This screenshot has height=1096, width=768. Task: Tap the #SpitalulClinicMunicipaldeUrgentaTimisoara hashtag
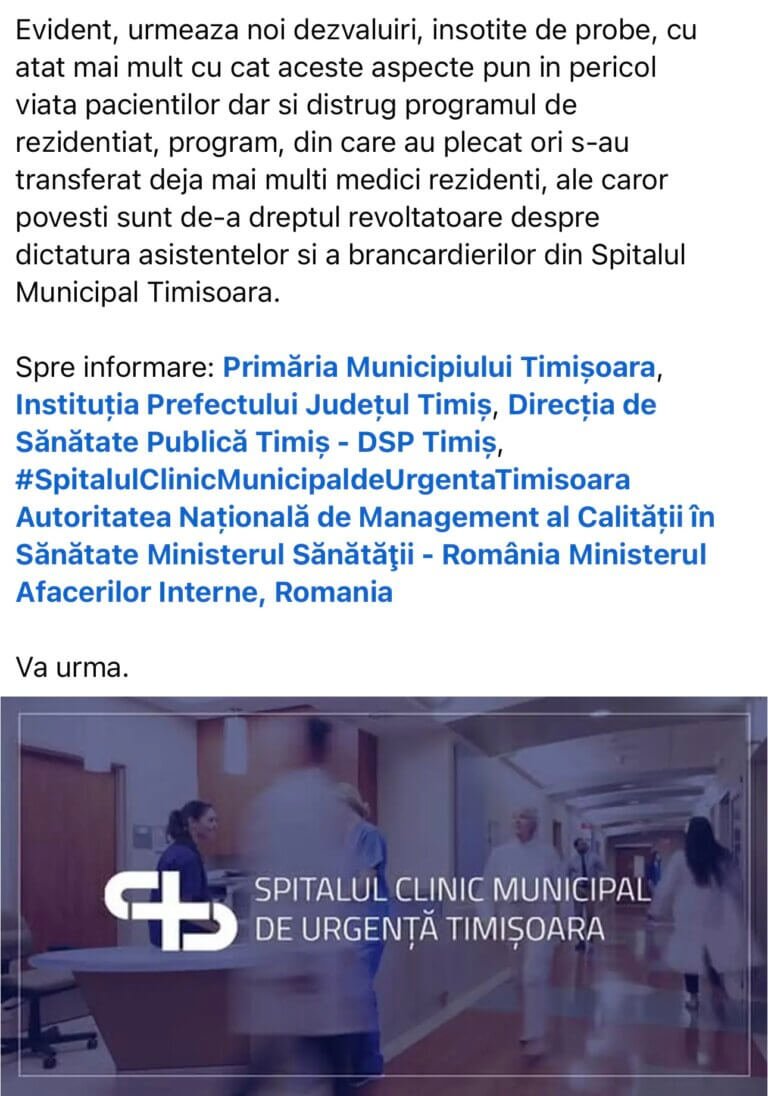pos(322,480)
